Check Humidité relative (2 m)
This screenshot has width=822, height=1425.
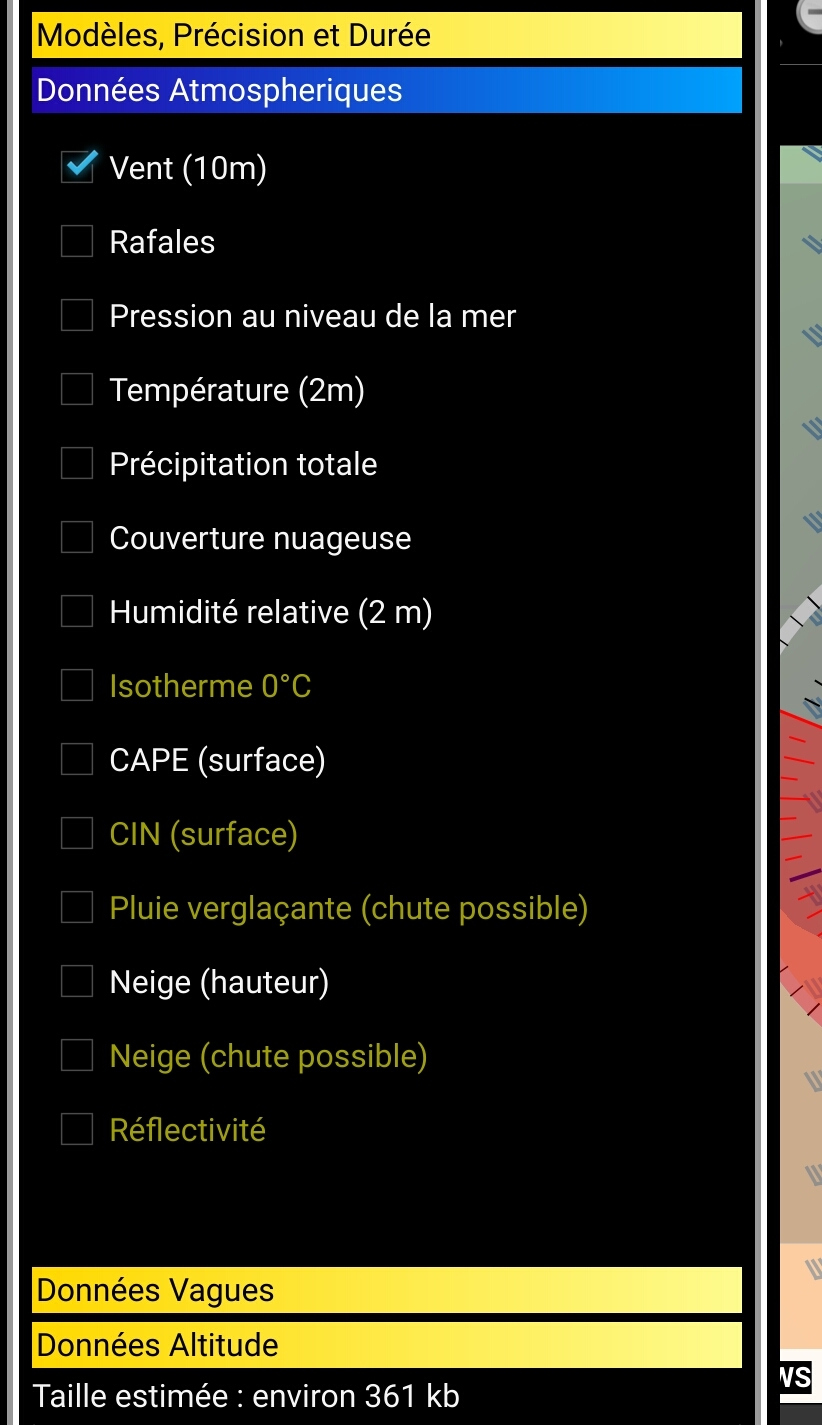(77, 611)
